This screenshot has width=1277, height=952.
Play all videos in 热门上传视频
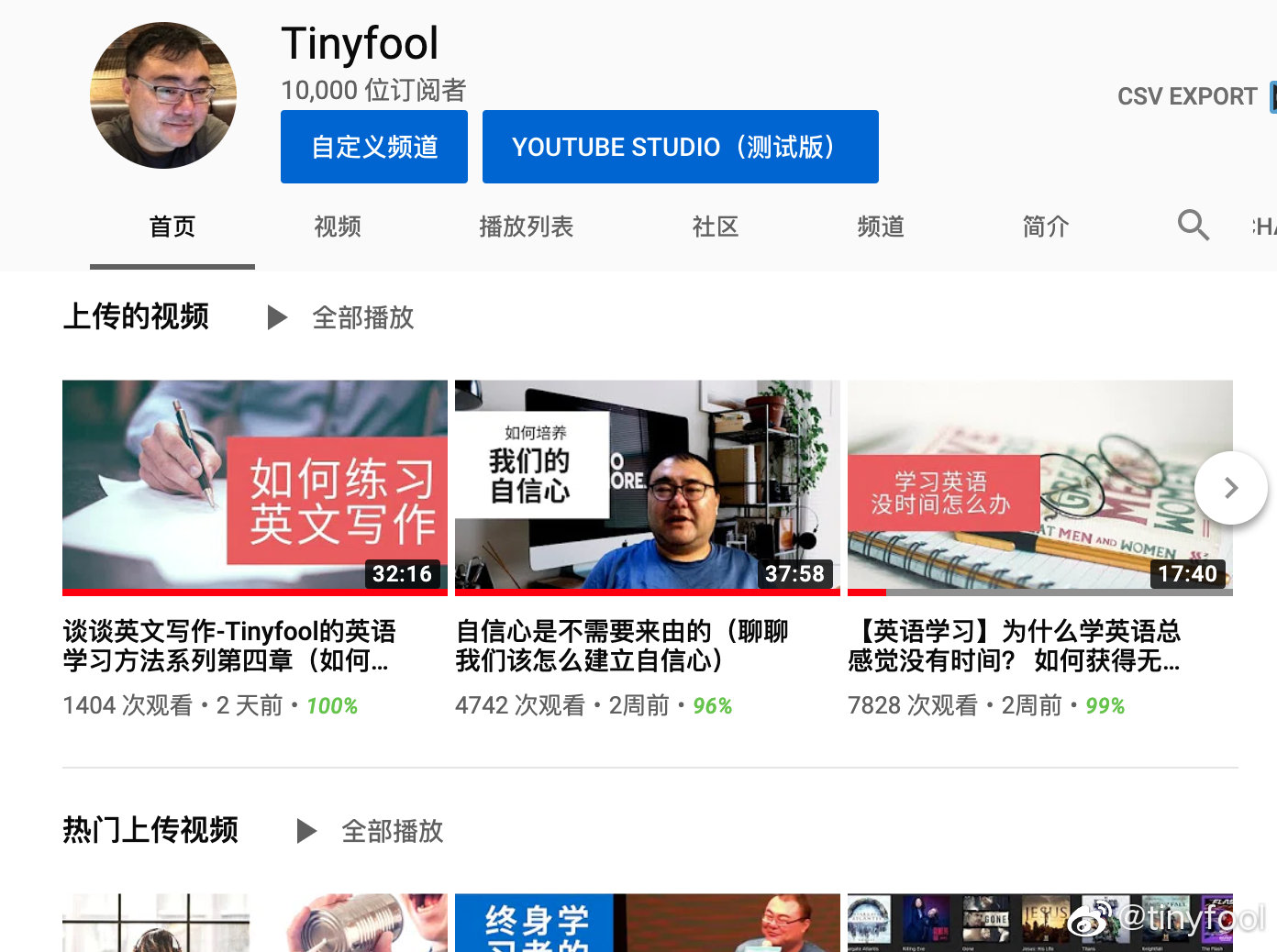(371, 831)
